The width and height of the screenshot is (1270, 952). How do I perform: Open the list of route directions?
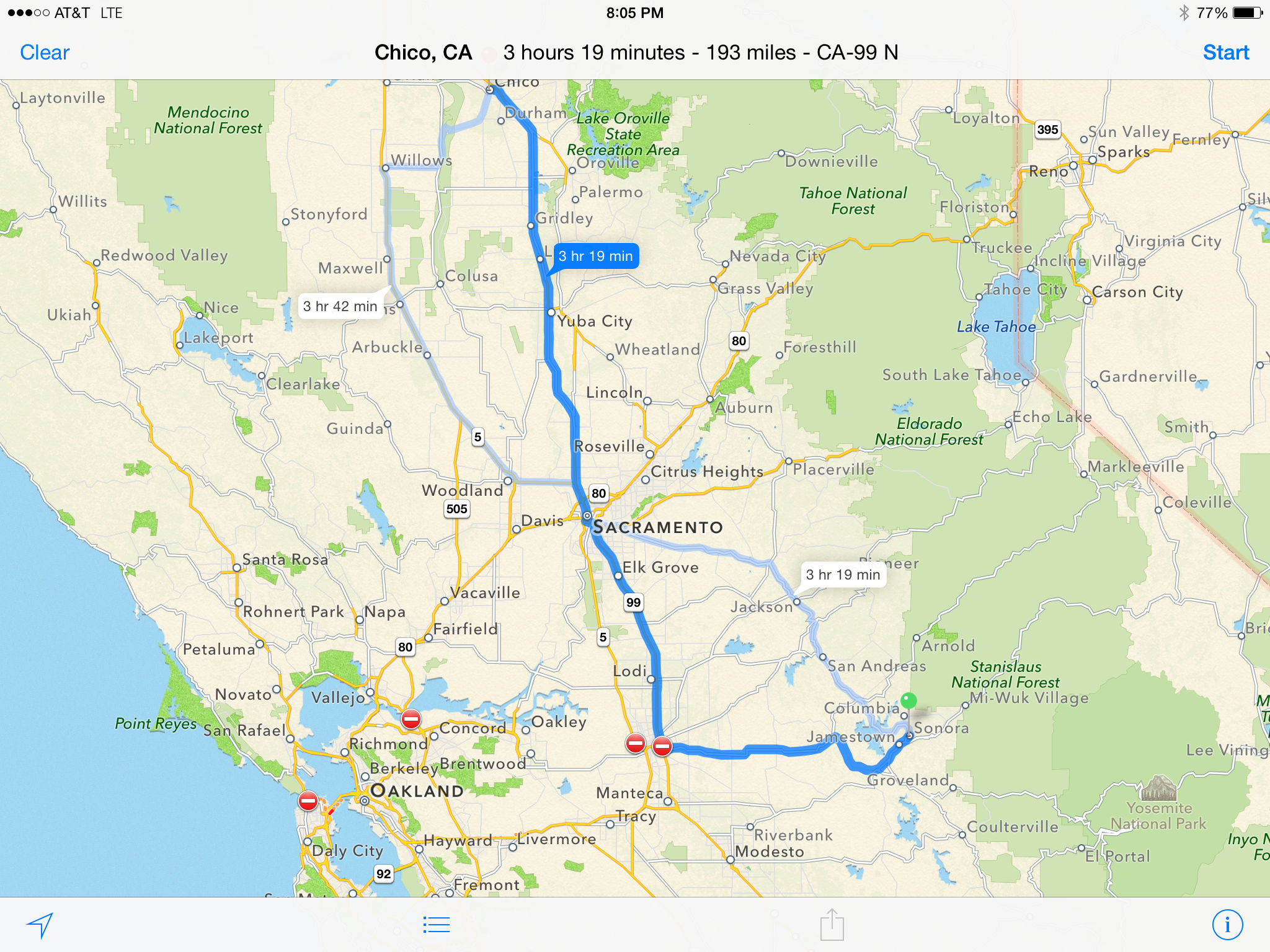tap(437, 925)
